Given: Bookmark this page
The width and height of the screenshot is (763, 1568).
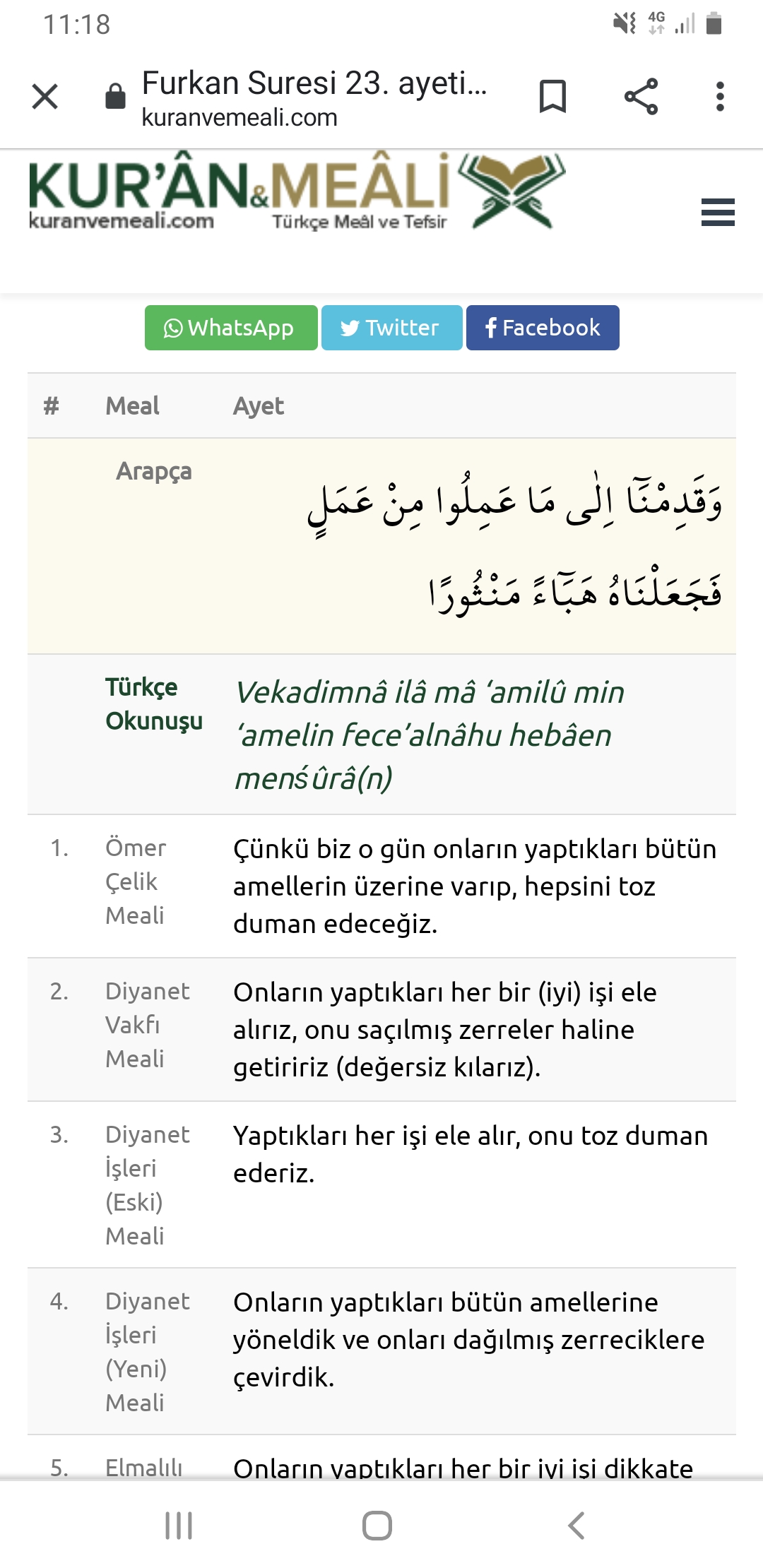Looking at the screenshot, I should click(x=552, y=97).
